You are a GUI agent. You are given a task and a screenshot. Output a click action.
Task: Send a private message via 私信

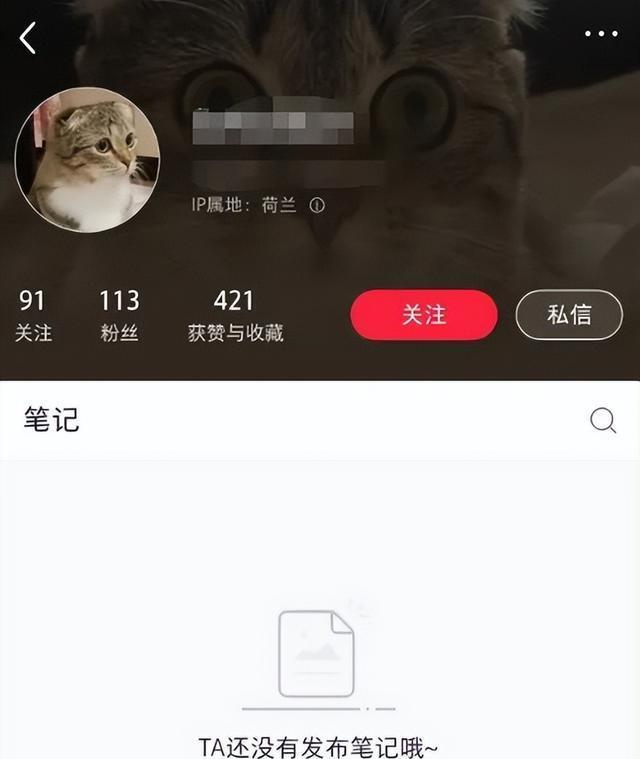point(569,315)
